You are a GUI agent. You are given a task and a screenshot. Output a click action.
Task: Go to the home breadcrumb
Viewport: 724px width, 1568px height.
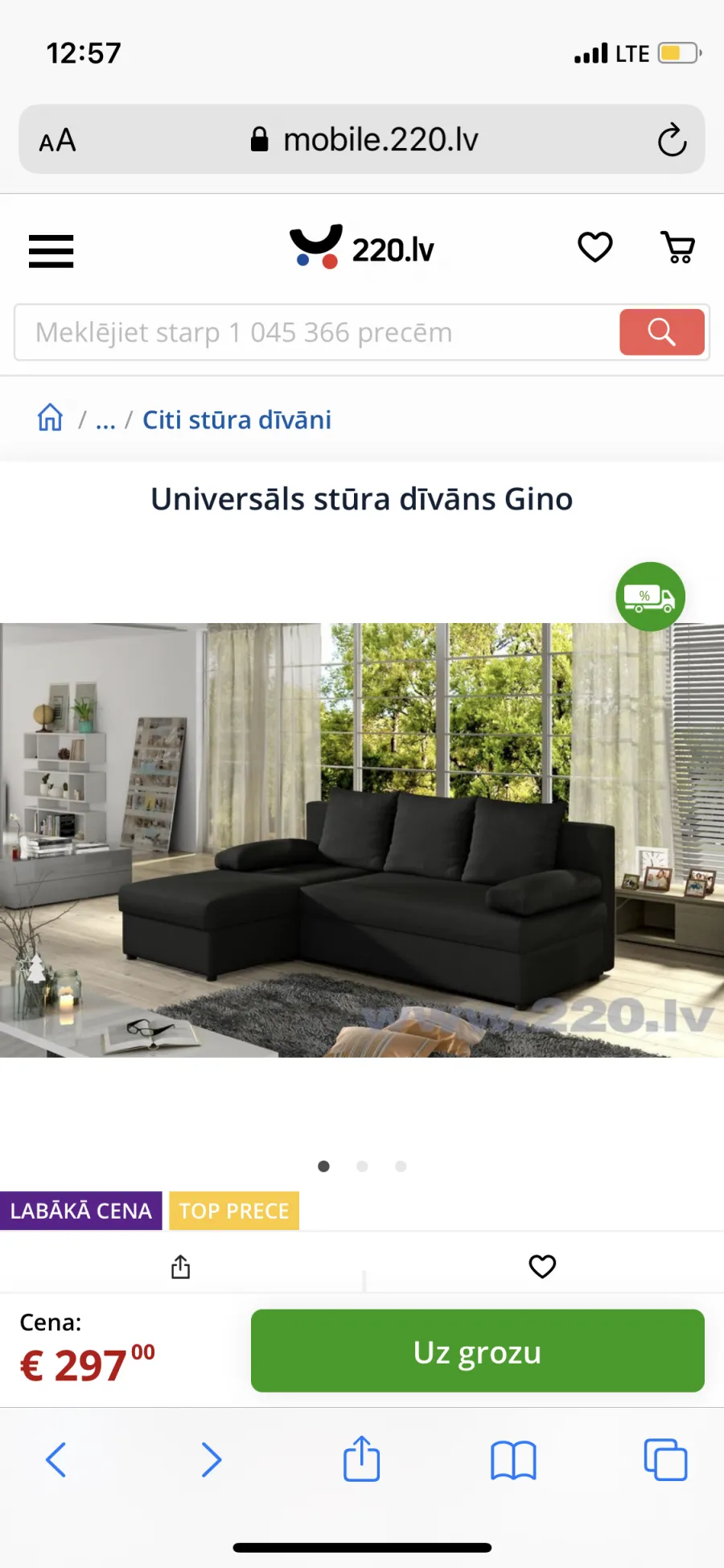point(50,418)
